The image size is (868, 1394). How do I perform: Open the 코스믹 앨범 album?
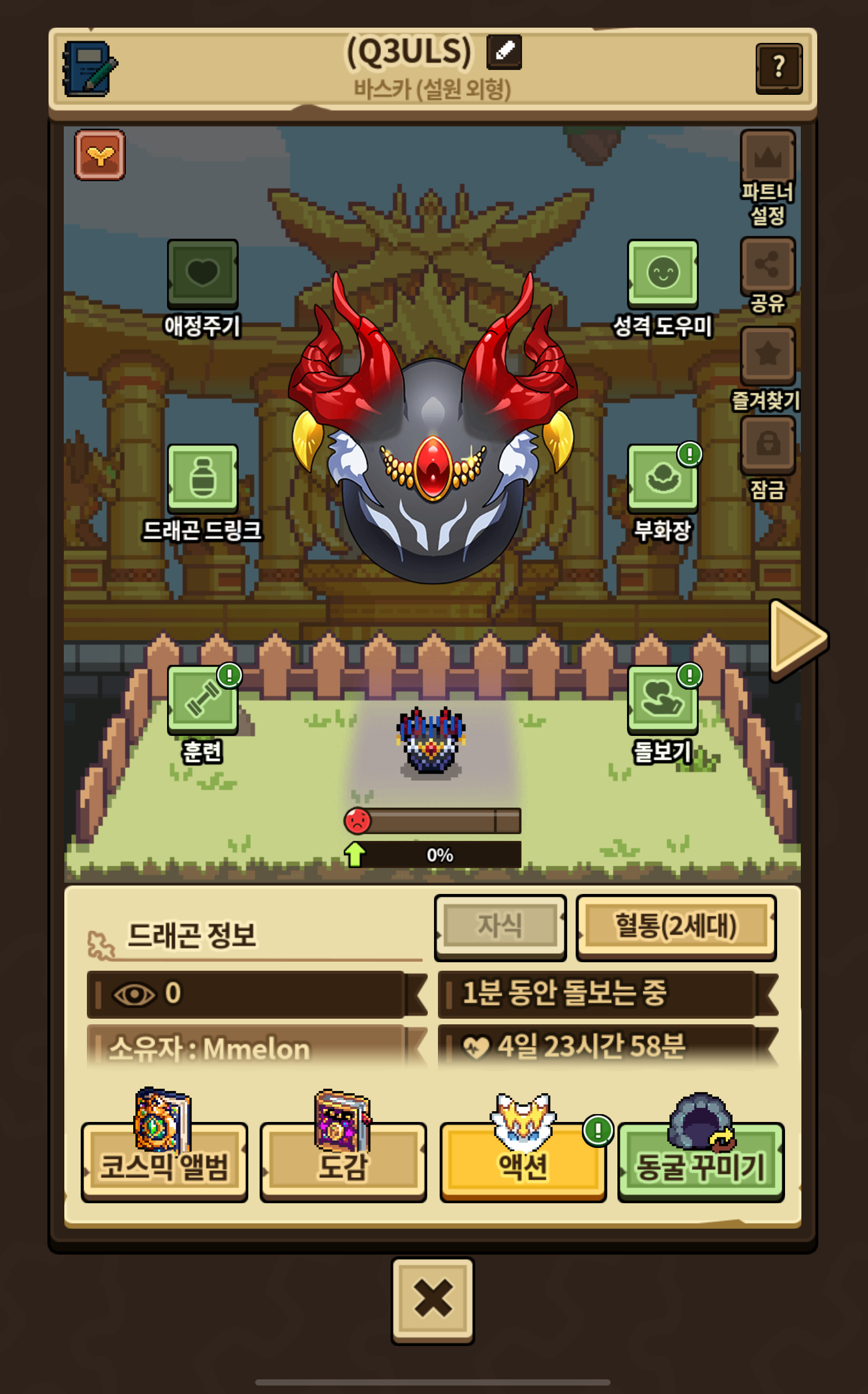pyautogui.click(x=164, y=1164)
